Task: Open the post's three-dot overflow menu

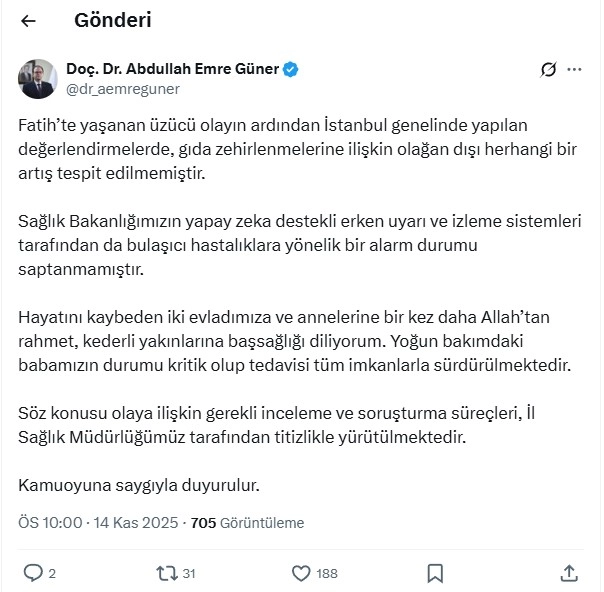Action: 574,70
